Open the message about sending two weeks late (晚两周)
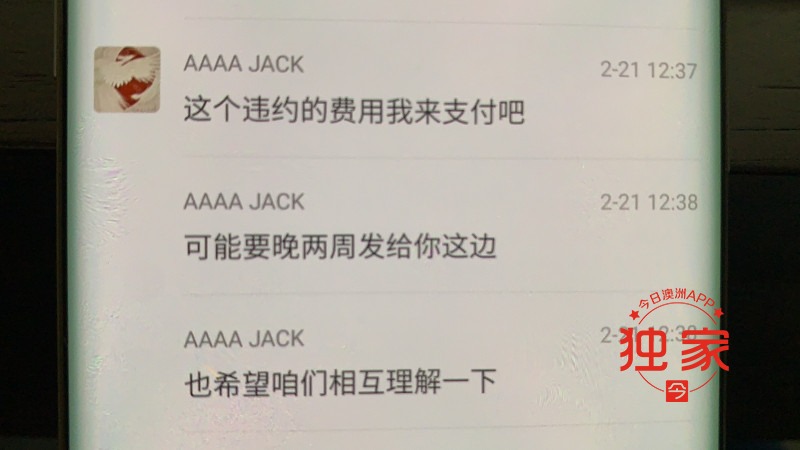800x450 pixels. coord(340,245)
